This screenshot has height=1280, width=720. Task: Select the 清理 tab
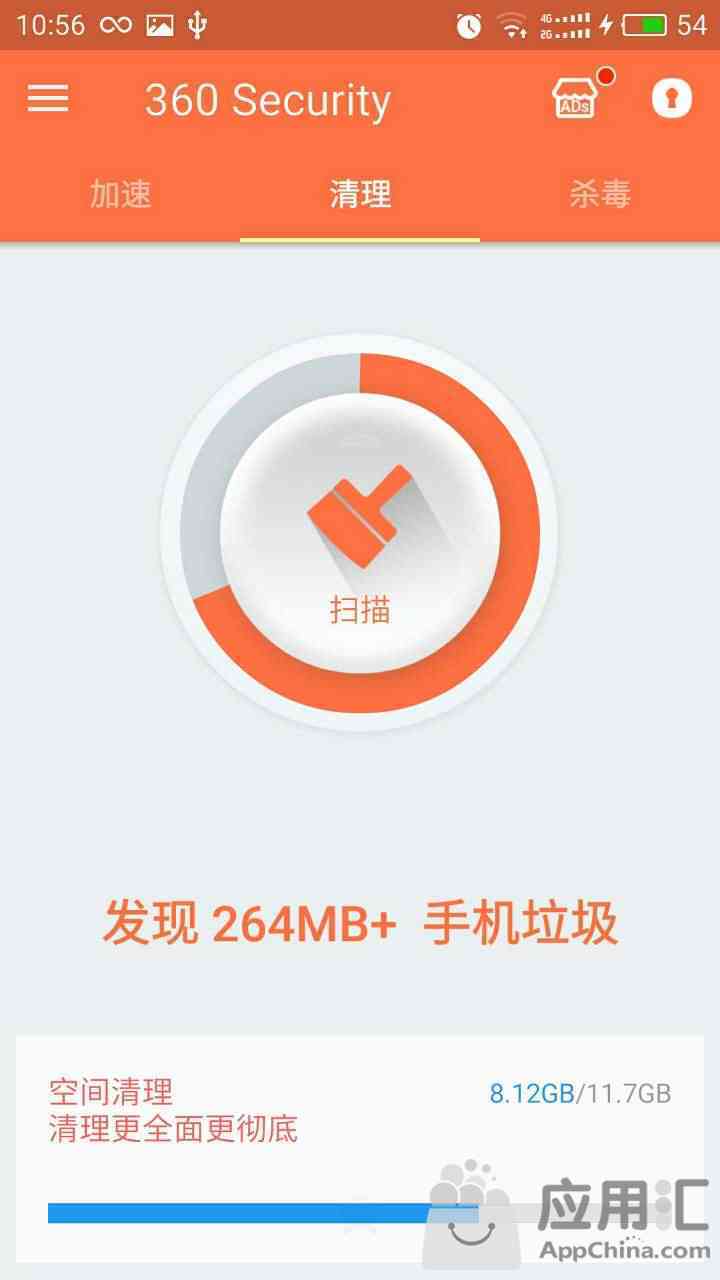(x=360, y=194)
